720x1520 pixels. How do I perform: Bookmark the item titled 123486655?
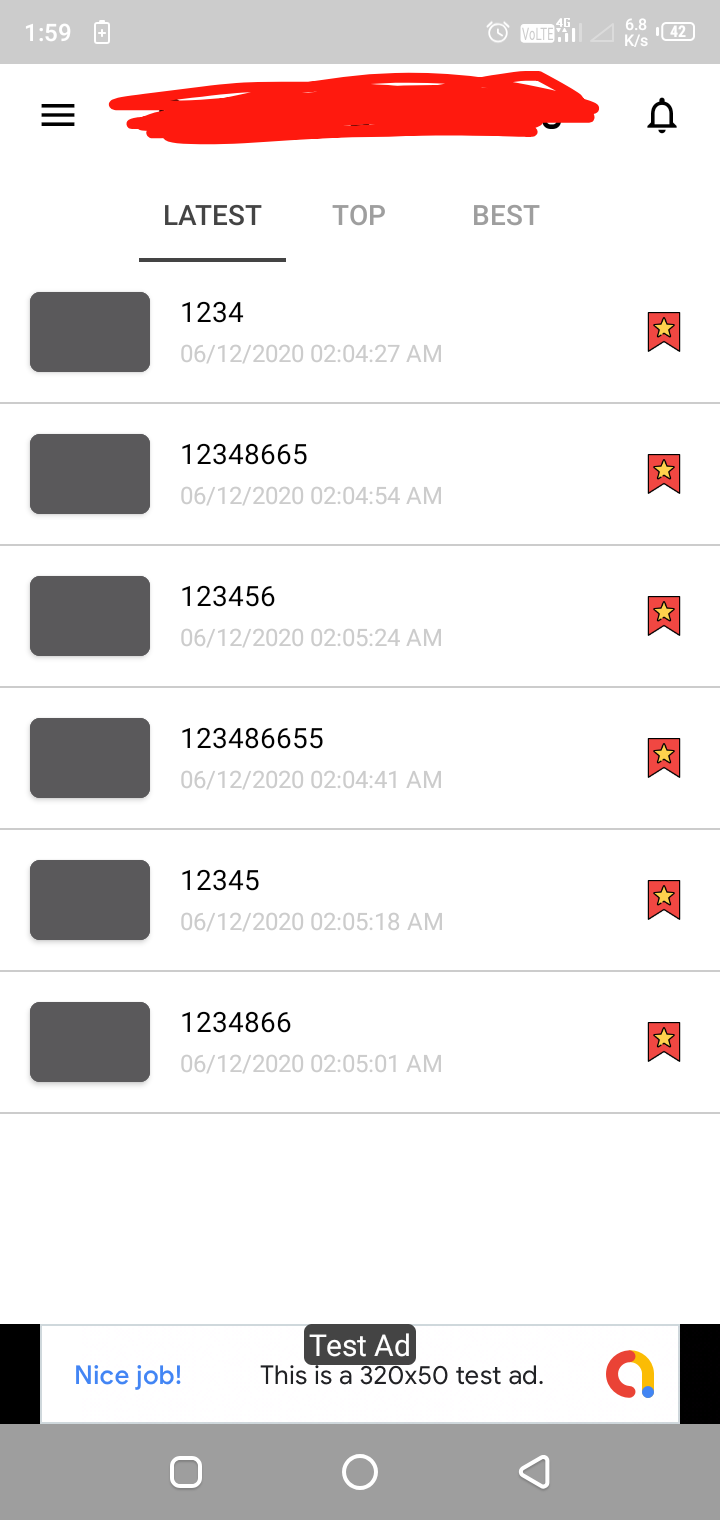[664, 758]
